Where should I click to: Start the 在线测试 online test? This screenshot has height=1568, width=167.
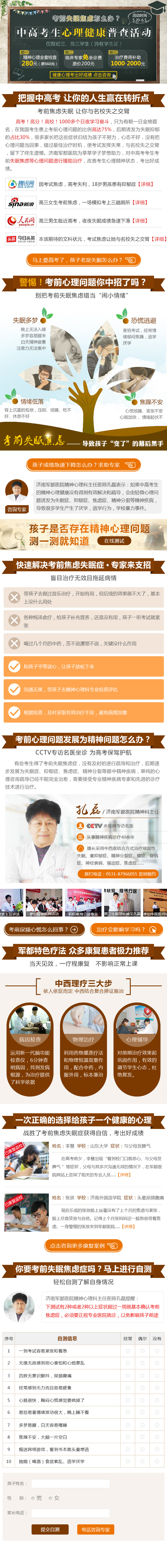click(114, 540)
